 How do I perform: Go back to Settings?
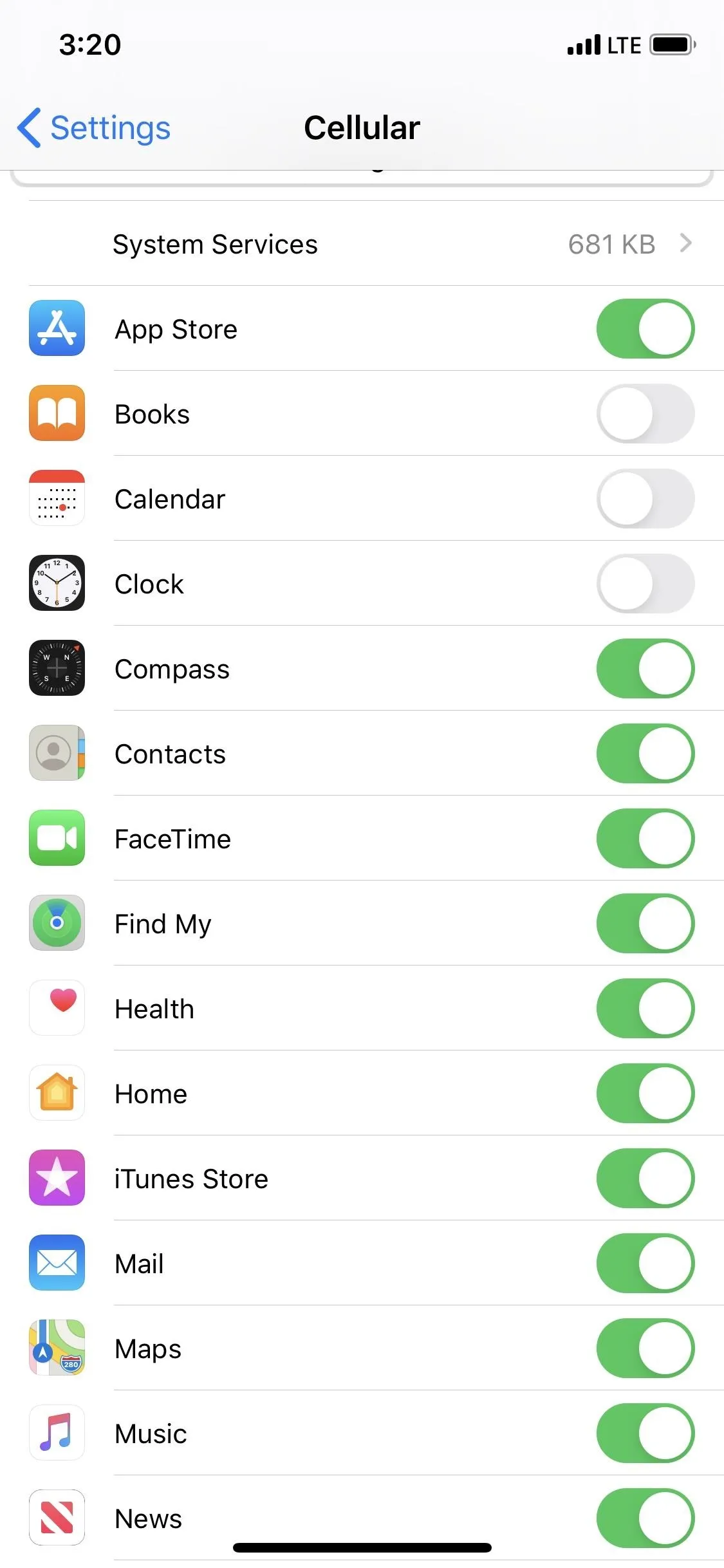94,127
